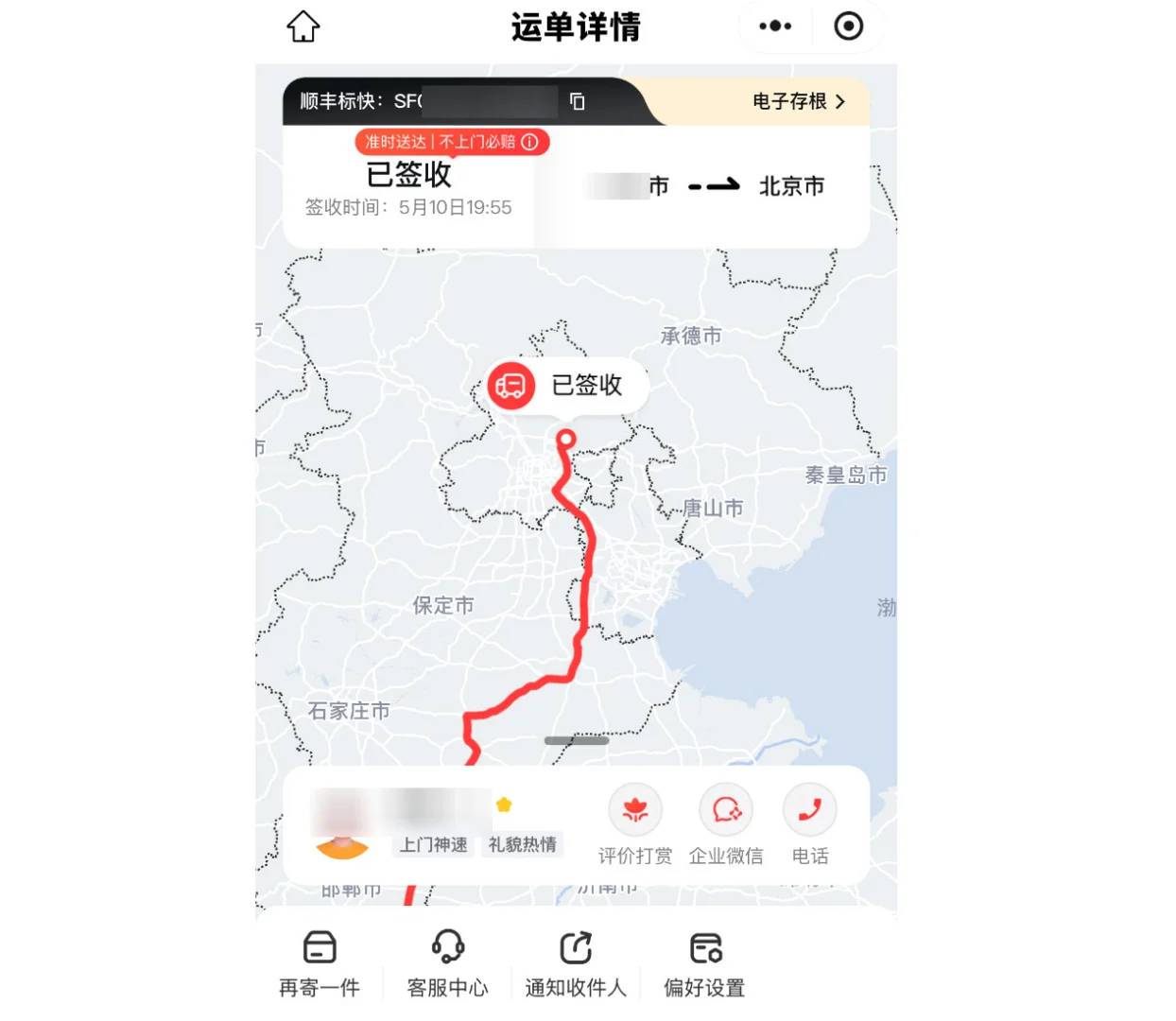Tap 通知收件人 to notify recipient
Screen dimensions: 1176x1021
[576, 963]
